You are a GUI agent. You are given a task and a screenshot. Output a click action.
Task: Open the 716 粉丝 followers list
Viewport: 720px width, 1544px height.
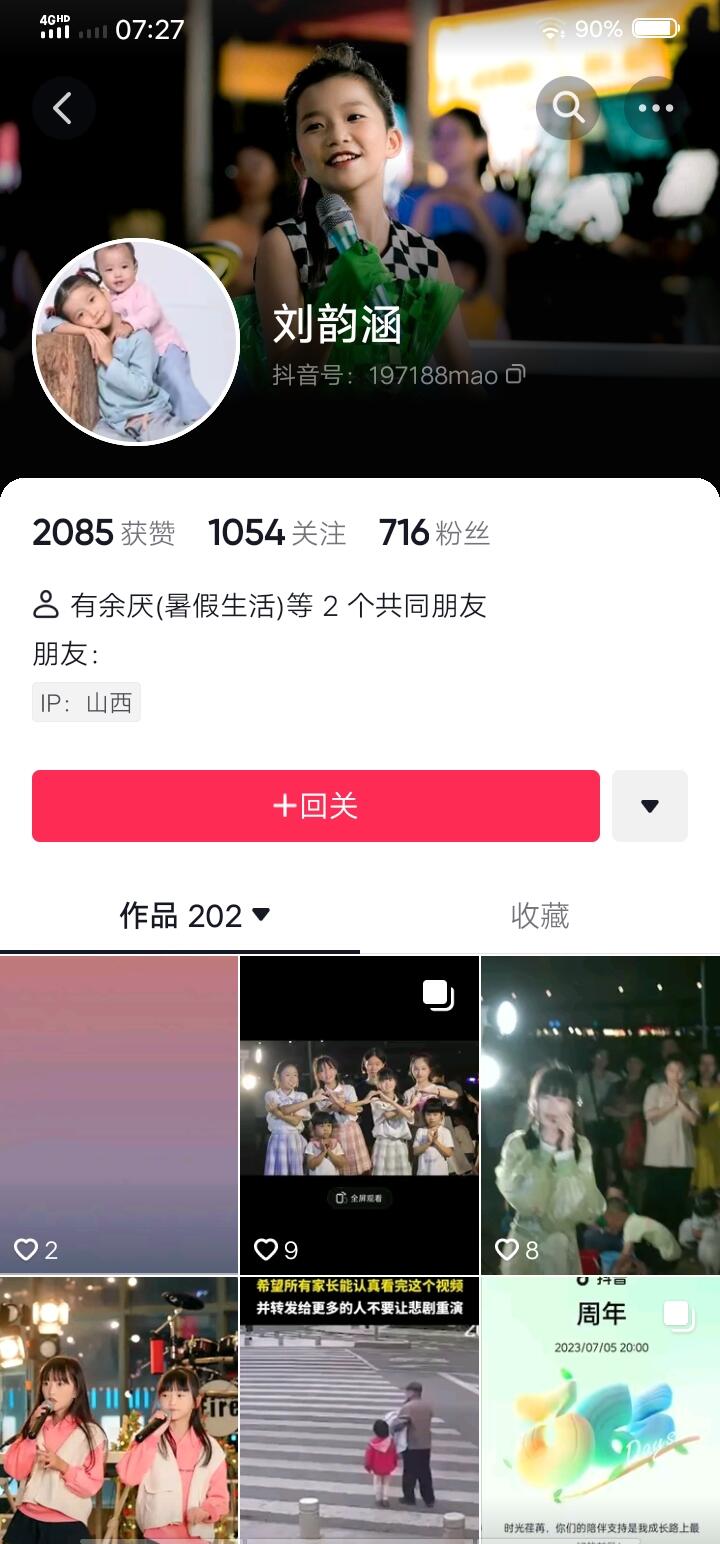click(434, 533)
